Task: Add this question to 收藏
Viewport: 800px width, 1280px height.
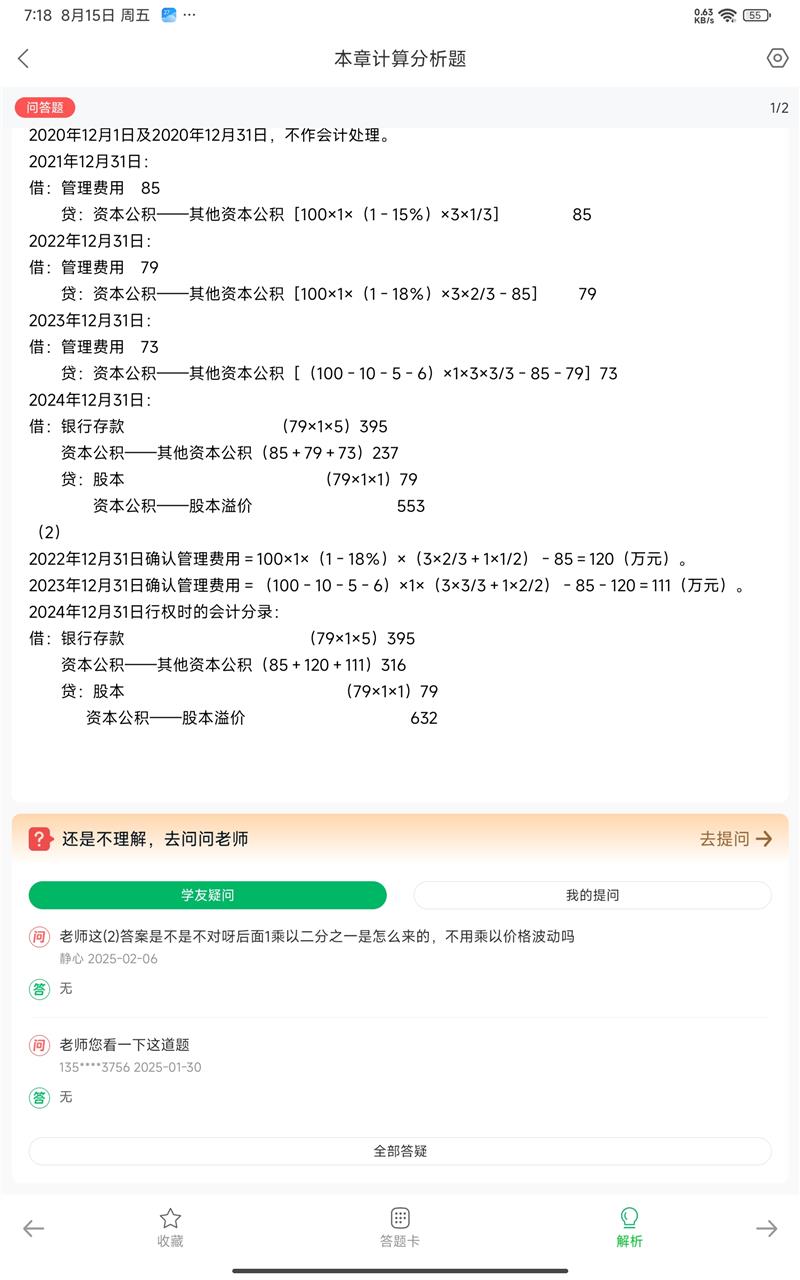Action: (170, 1228)
